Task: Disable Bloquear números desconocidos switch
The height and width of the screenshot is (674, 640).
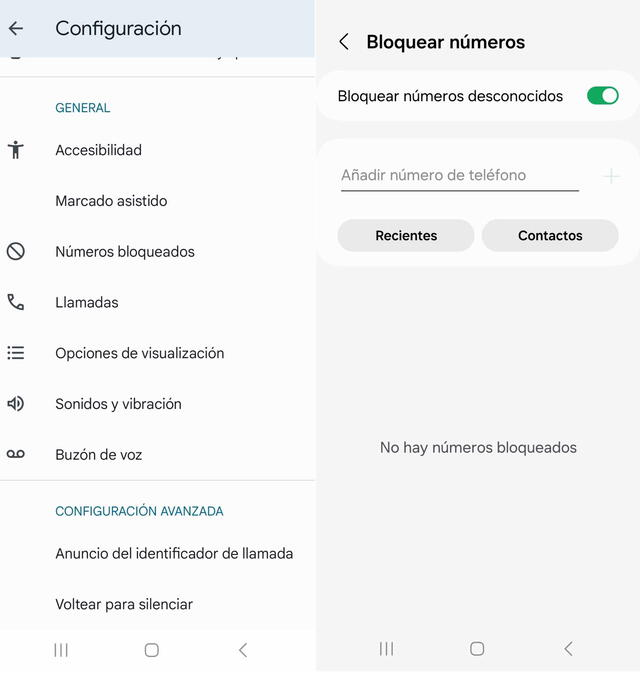Action: tap(602, 96)
